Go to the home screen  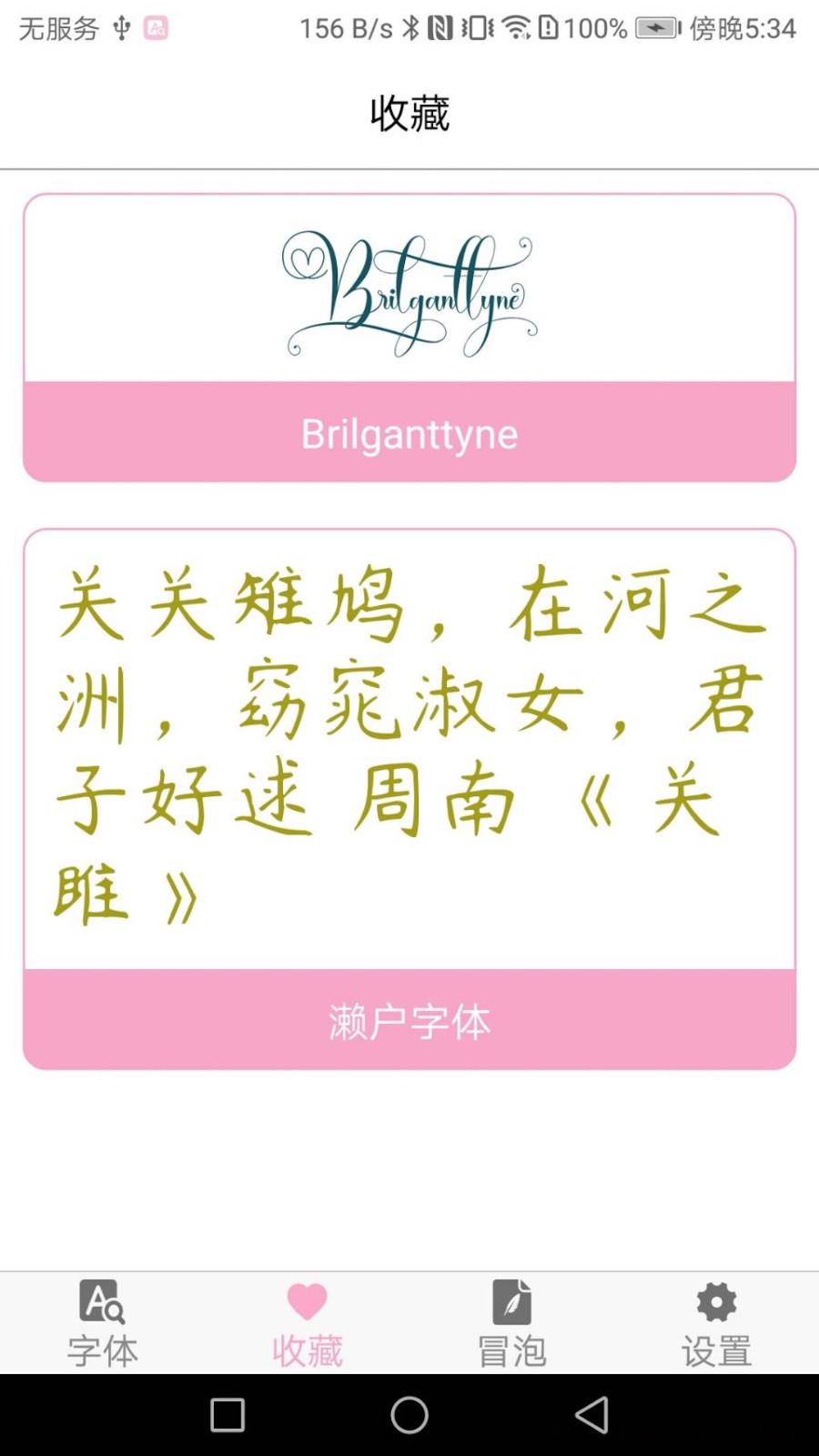click(409, 1415)
